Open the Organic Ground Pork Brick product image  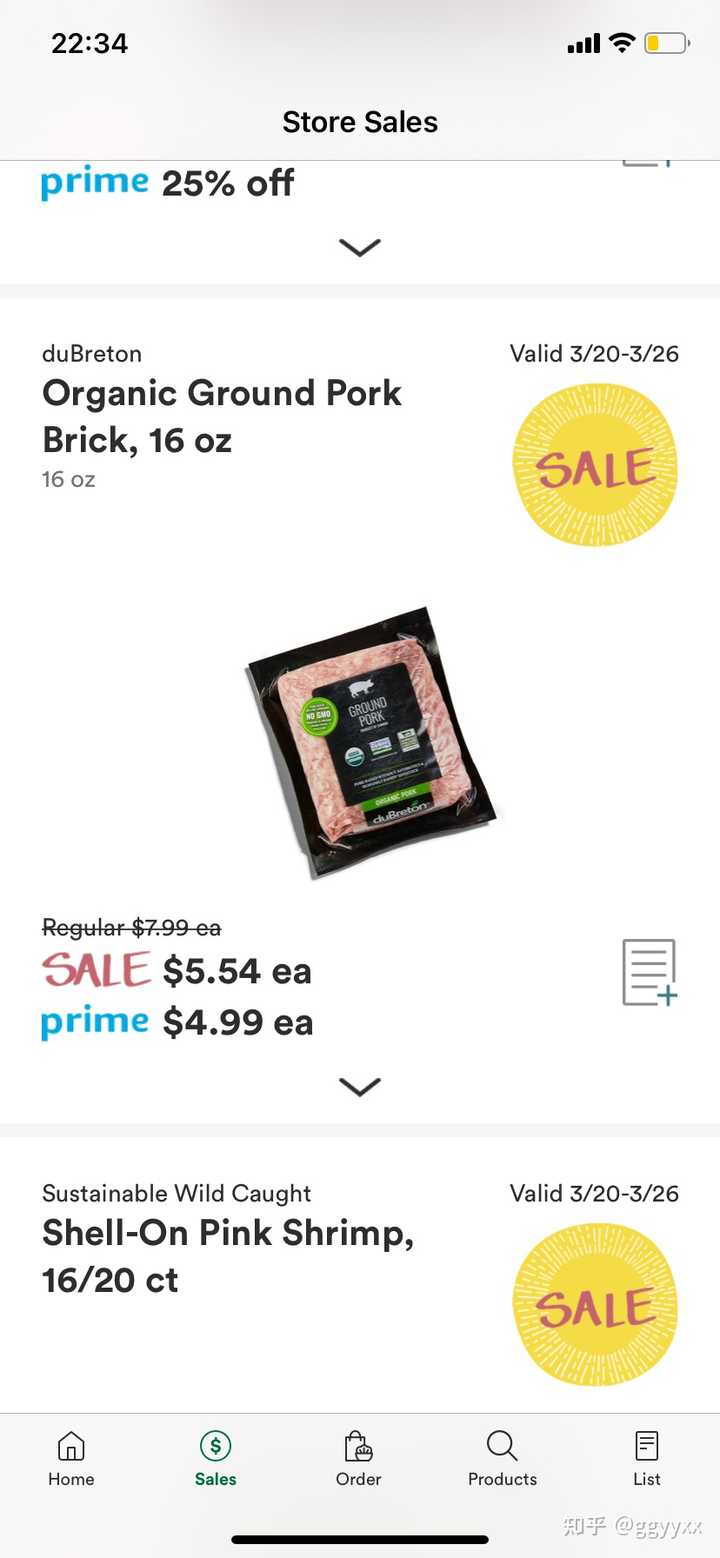(371, 743)
